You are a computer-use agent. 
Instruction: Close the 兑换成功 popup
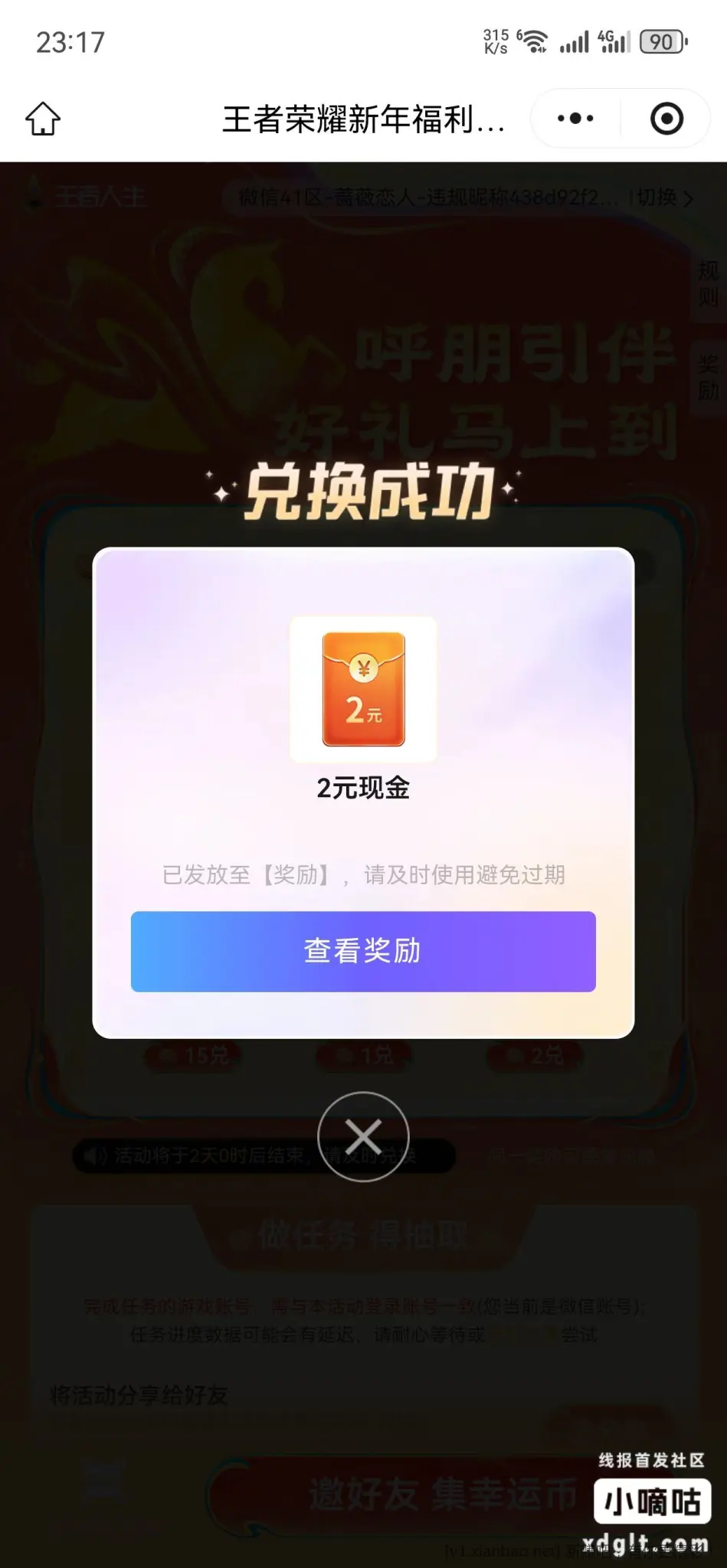pos(363,1136)
